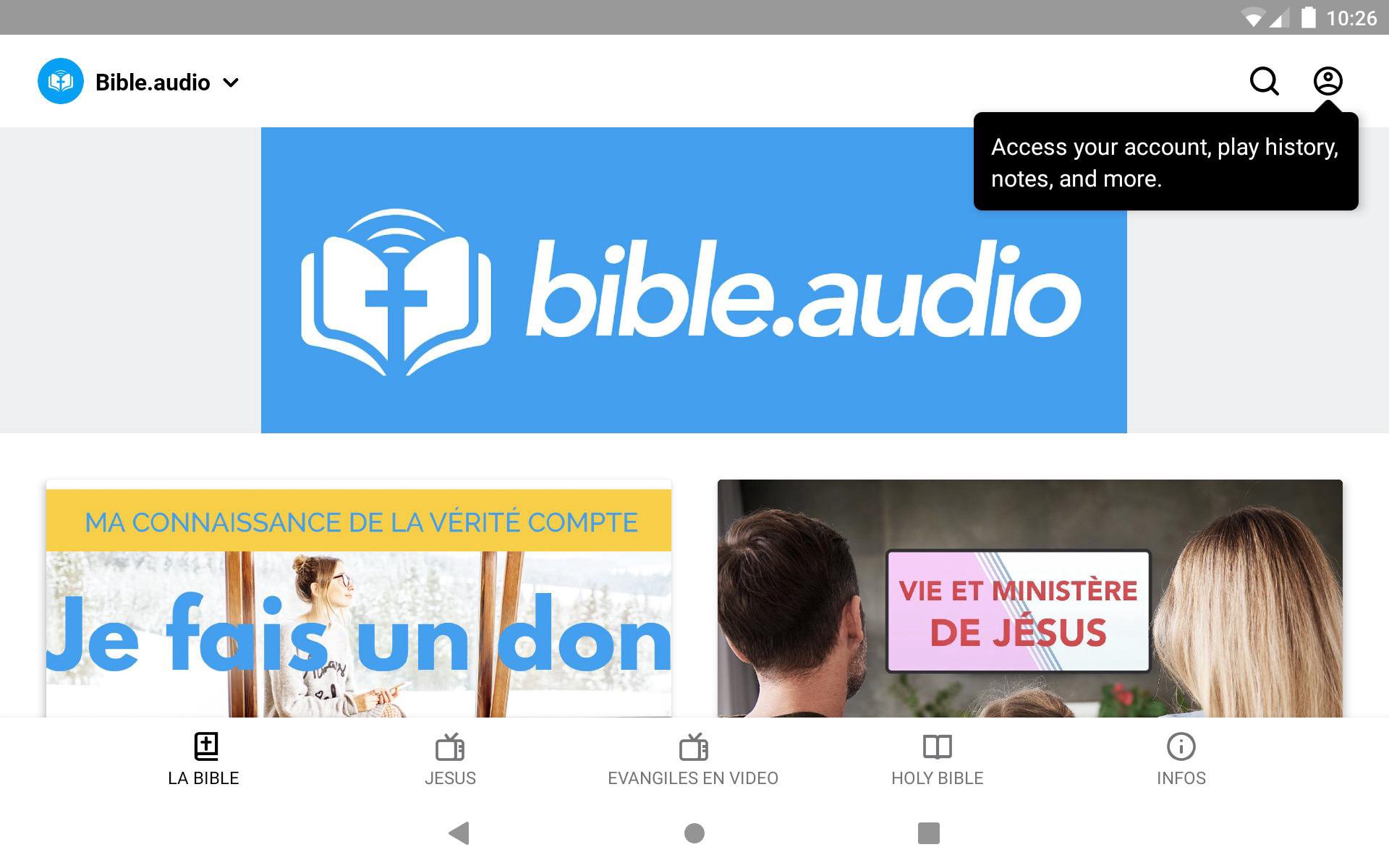Go to the device home screen
1389x868 pixels.
coord(694,833)
